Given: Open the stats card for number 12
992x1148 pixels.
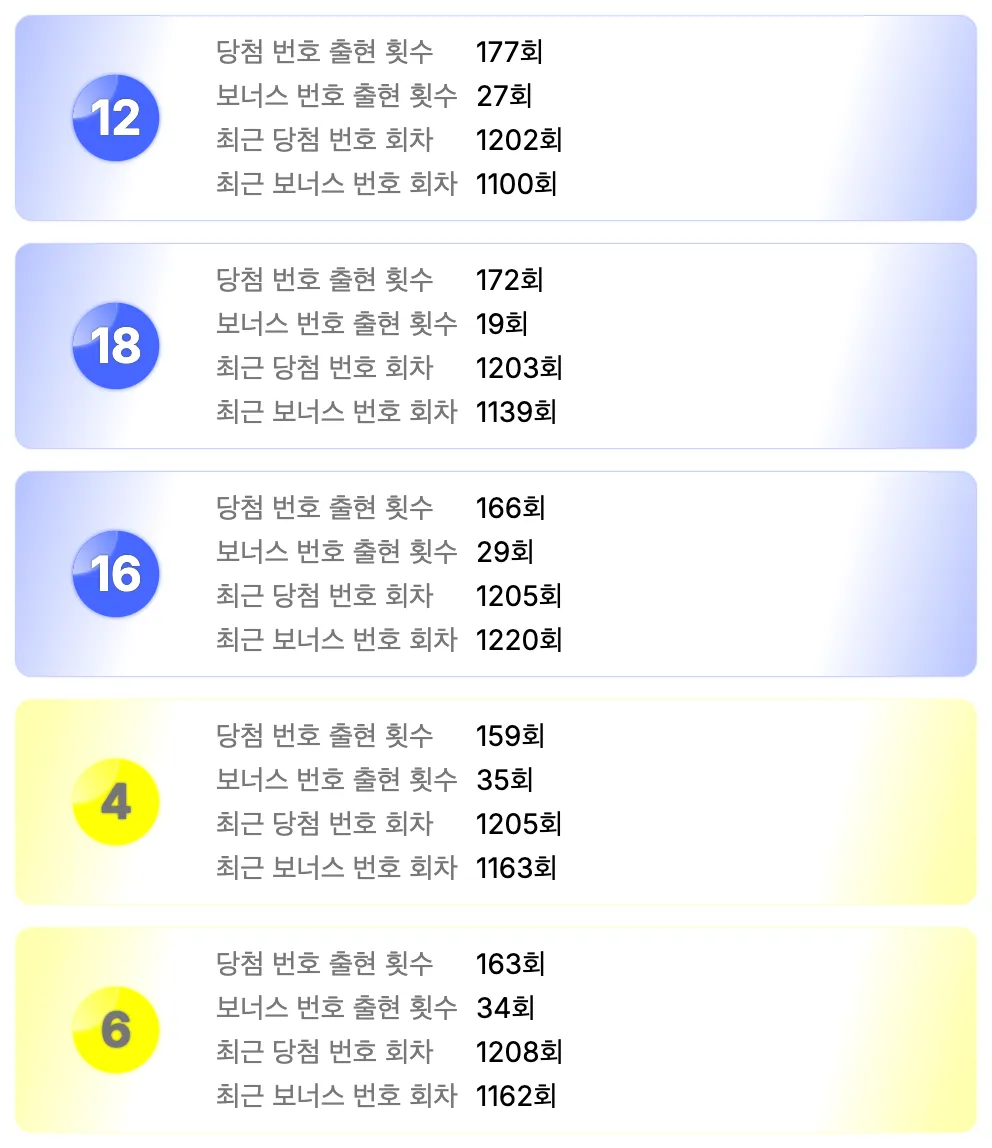Looking at the screenshot, I should tap(496, 117).
